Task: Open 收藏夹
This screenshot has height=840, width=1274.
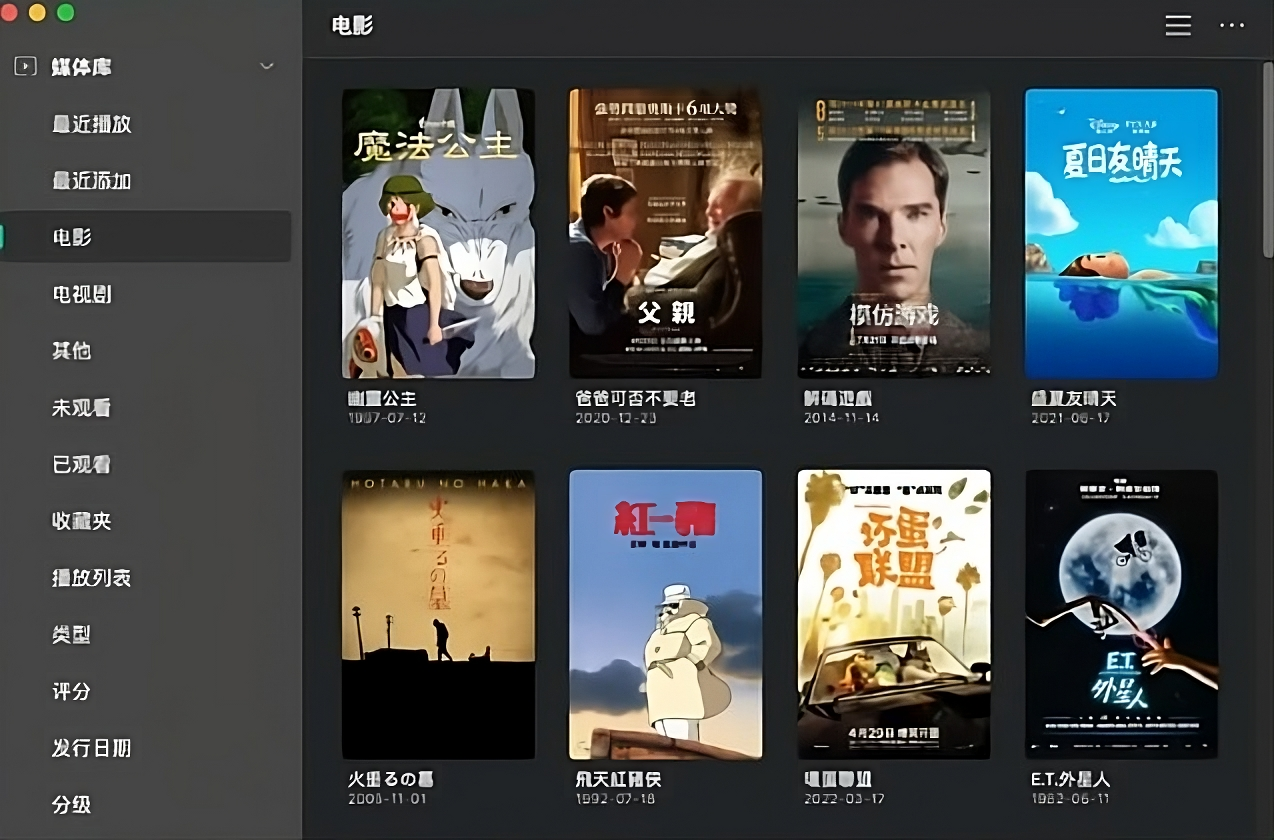Action: (81, 521)
